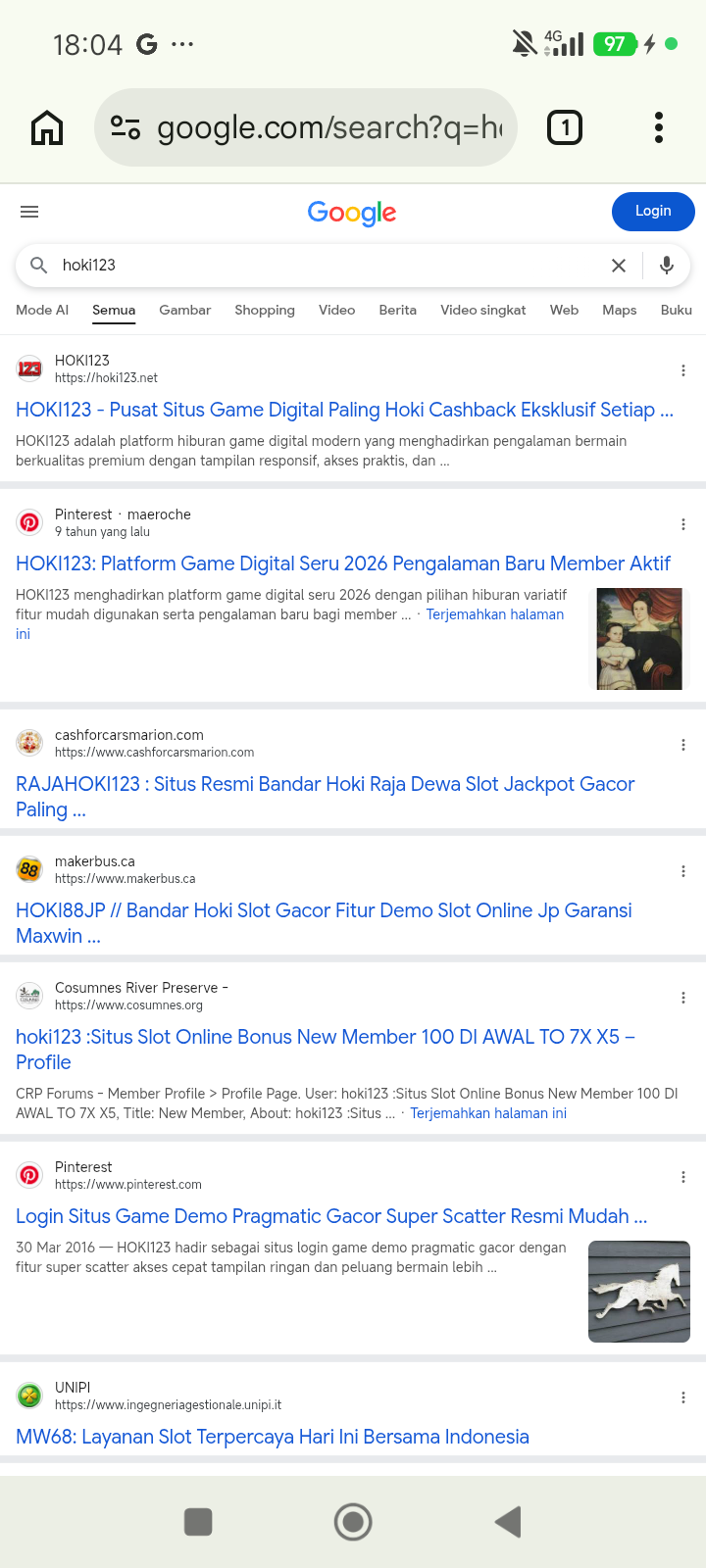Open the Google hamburger menu
Screen dimensions: 706x1568
click(29, 212)
